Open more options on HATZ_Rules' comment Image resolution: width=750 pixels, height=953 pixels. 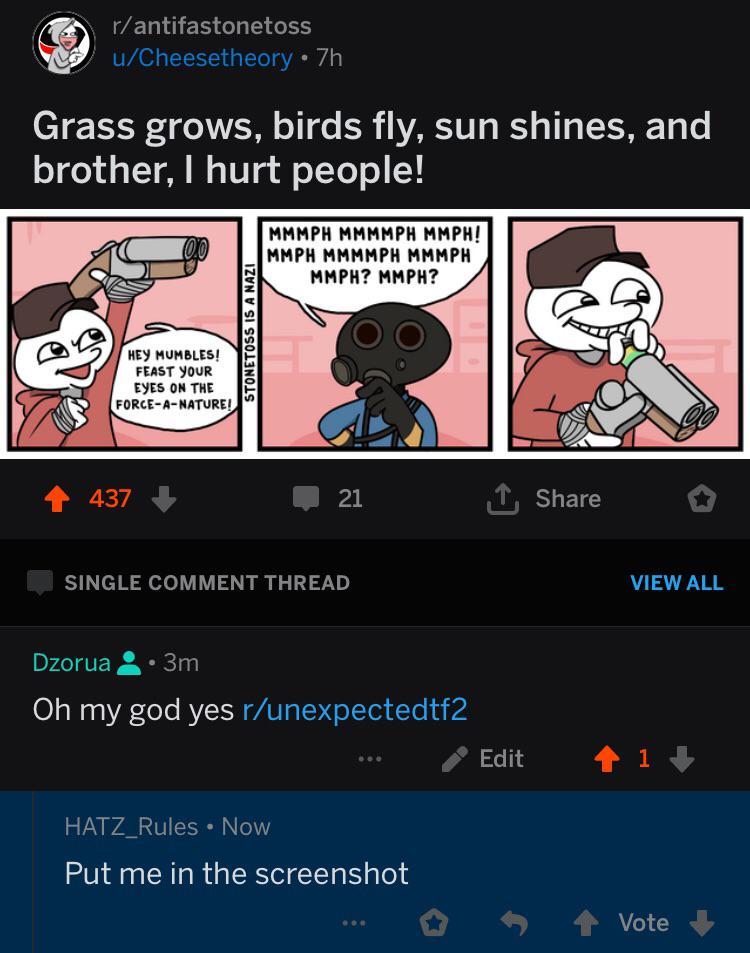point(354,923)
